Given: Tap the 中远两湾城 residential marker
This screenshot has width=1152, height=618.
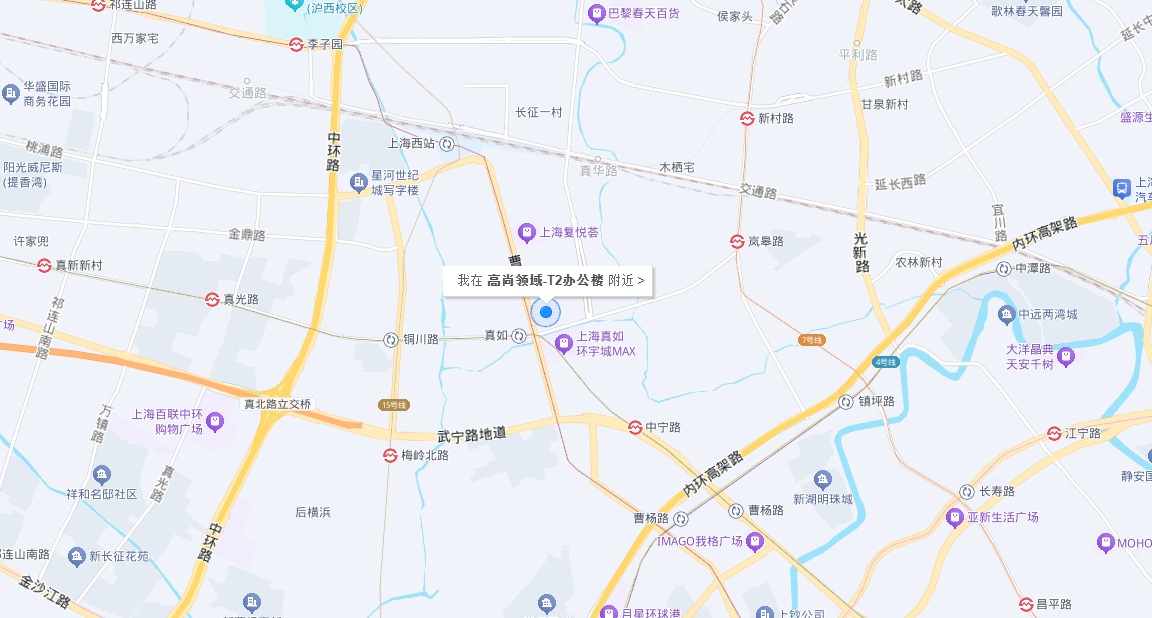Looking at the screenshot, I should (1006, 315).
